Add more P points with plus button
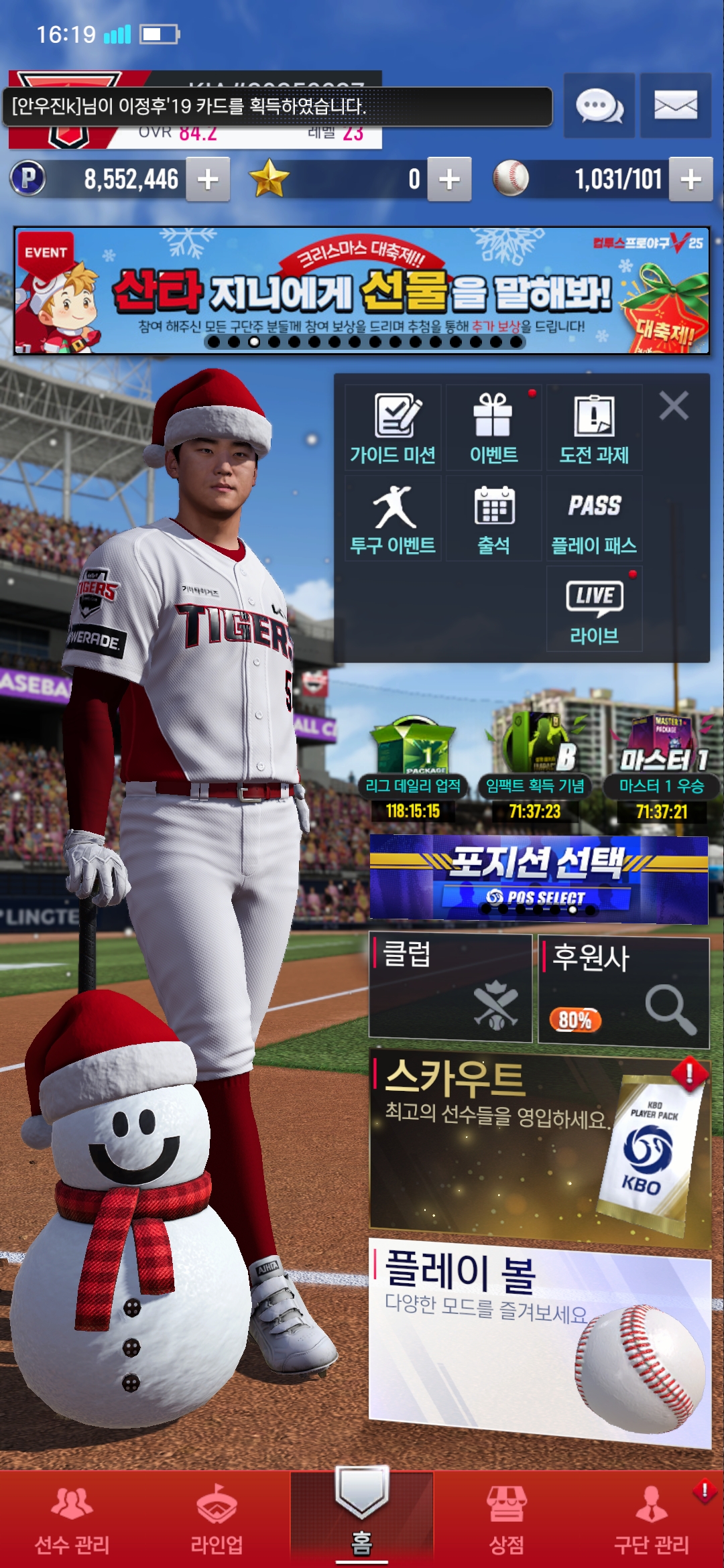The image size is (724, 1568). (208, 180)
